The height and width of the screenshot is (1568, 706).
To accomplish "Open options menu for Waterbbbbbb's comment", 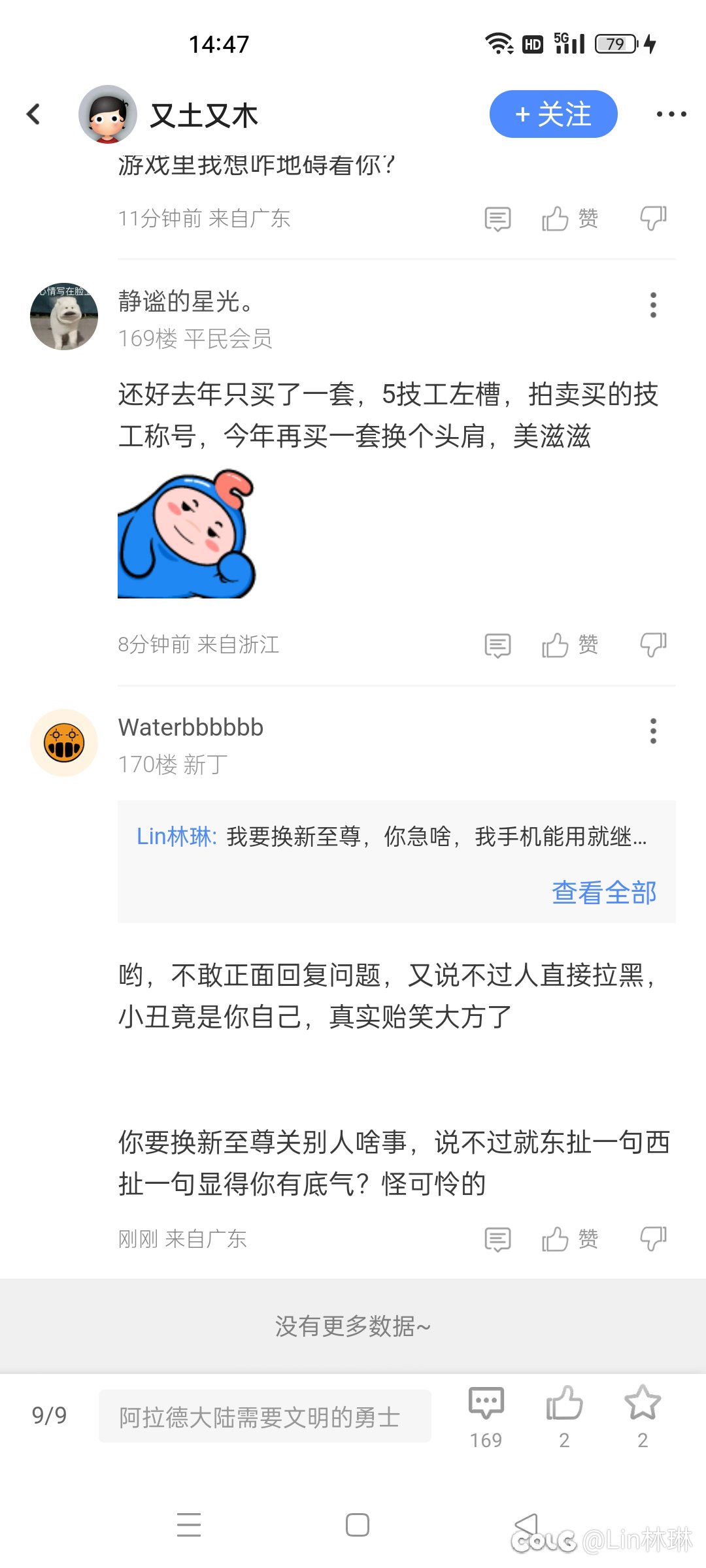I will point(653,731).
